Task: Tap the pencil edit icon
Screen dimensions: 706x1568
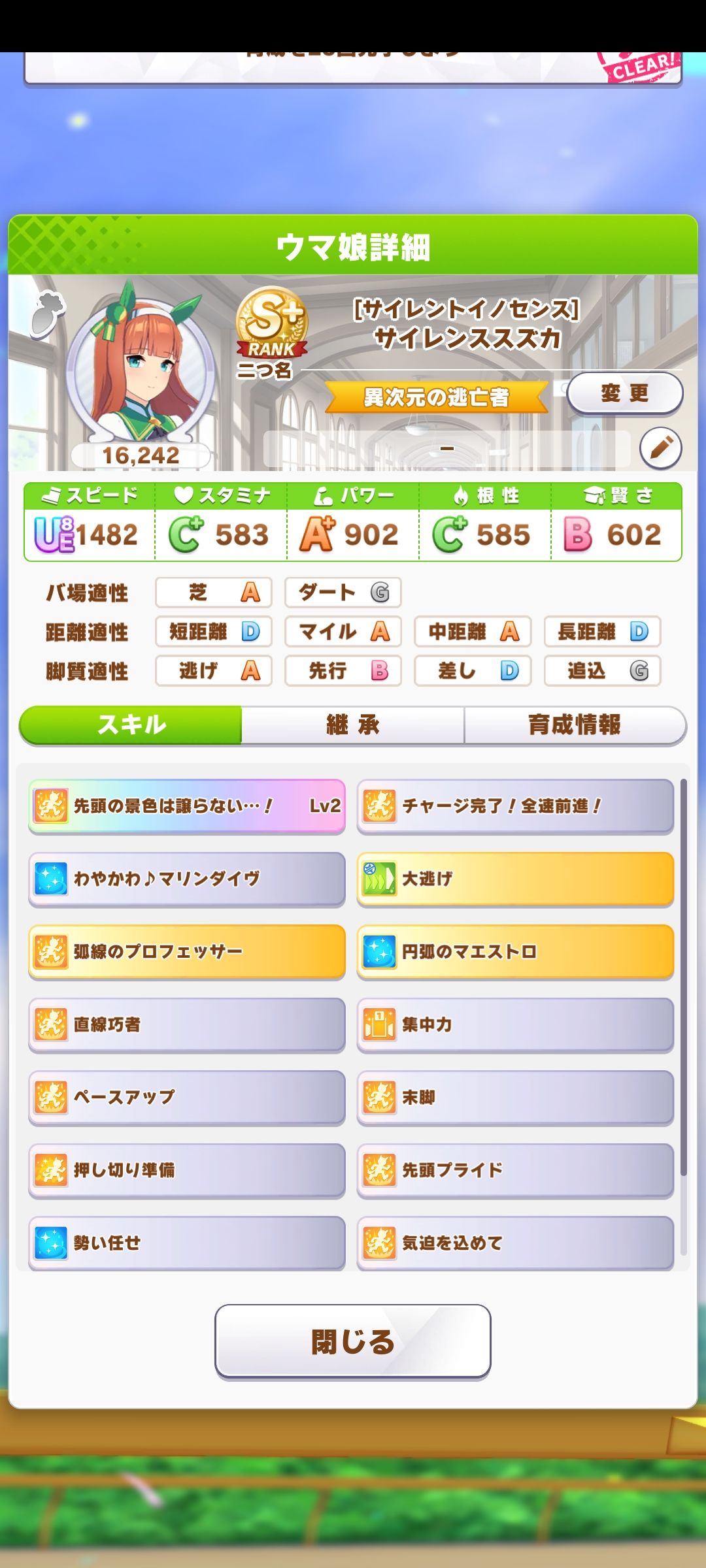Action: (661, 448)
